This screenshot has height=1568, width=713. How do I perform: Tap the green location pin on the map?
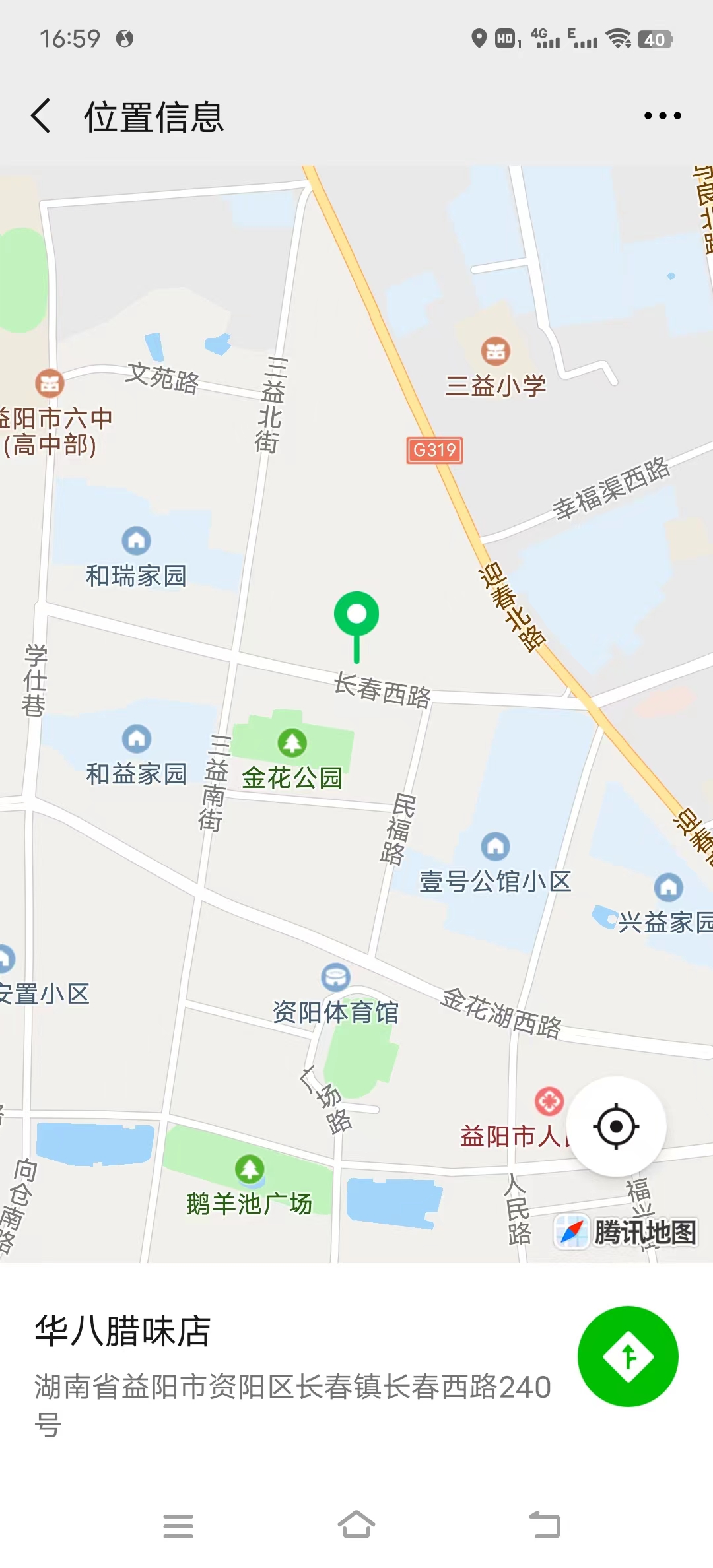[356, 618]
